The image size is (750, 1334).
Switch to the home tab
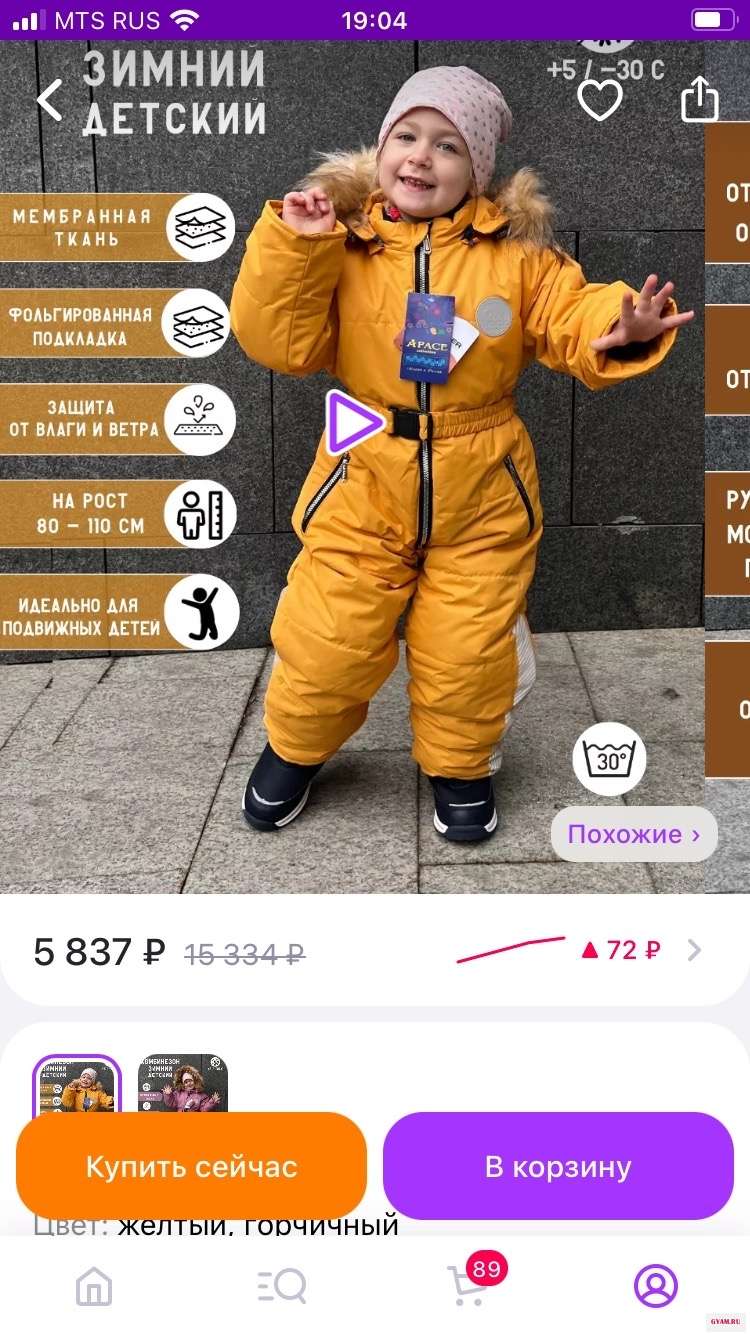94,1286
